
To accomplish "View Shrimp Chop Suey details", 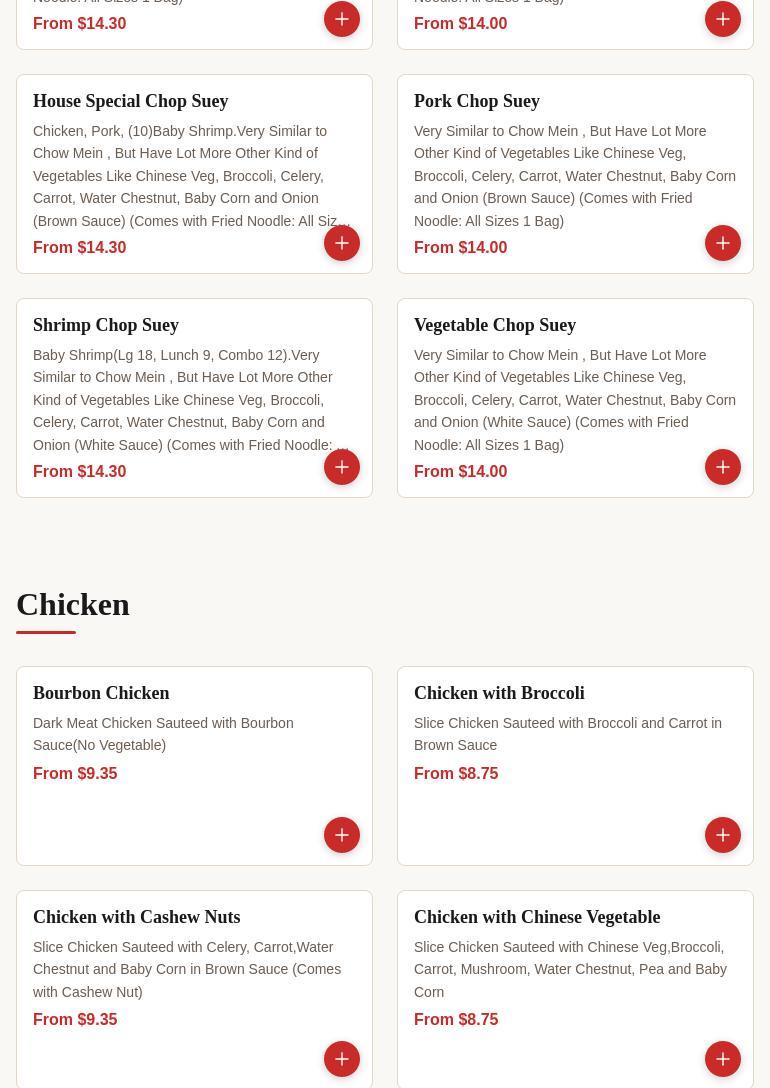I will tap(106, 325).
